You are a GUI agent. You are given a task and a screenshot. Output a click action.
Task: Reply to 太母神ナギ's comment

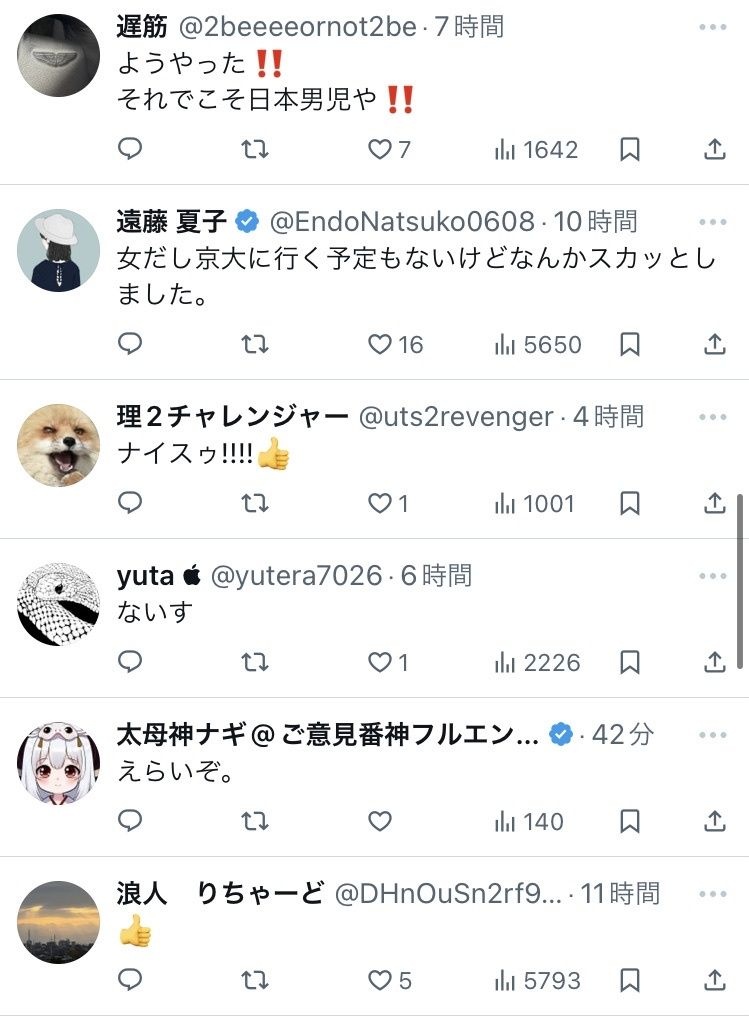[130, 822]
